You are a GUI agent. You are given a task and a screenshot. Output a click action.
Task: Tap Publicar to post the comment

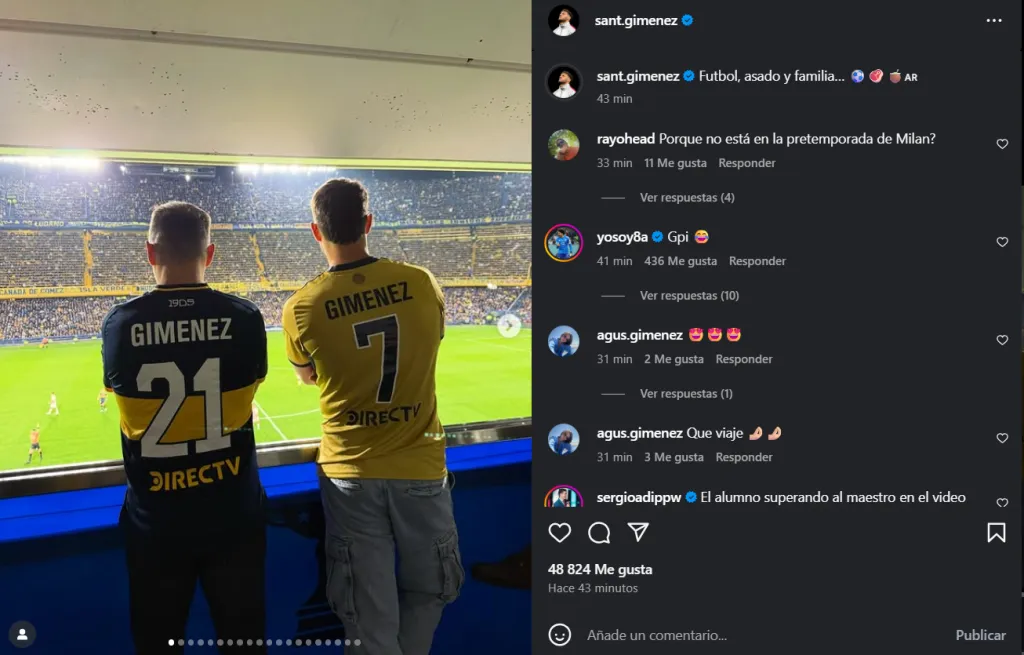(980, 635)
